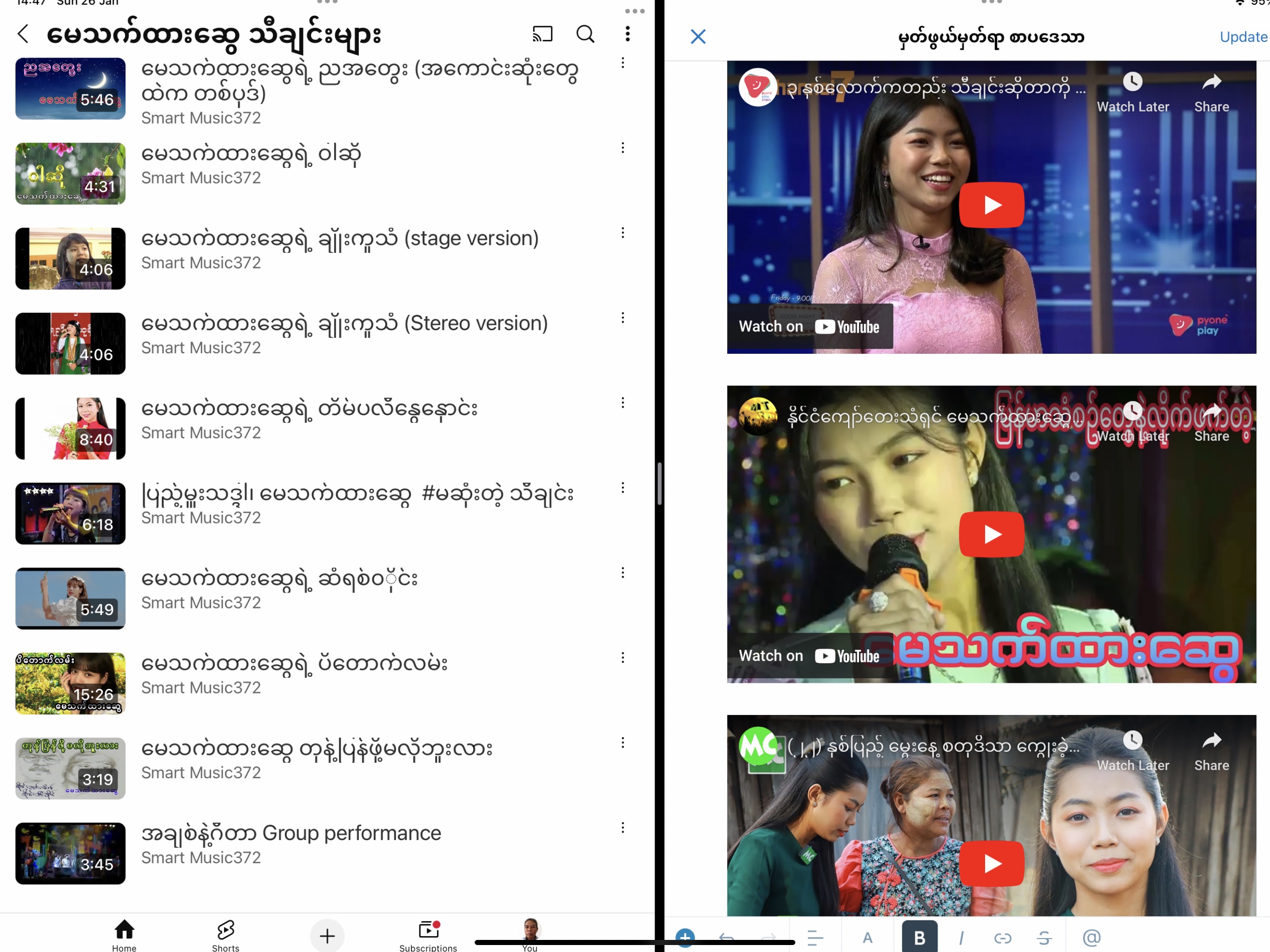
Task: Open the 5:46 video in playlist
Action: [70, 88]
